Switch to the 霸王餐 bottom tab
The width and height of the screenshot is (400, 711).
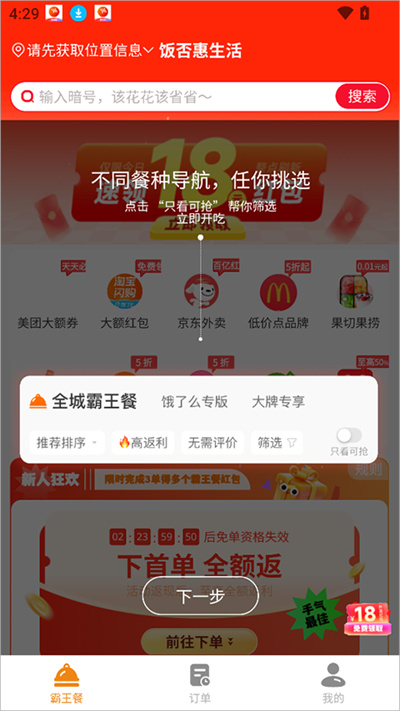point(67,683)
